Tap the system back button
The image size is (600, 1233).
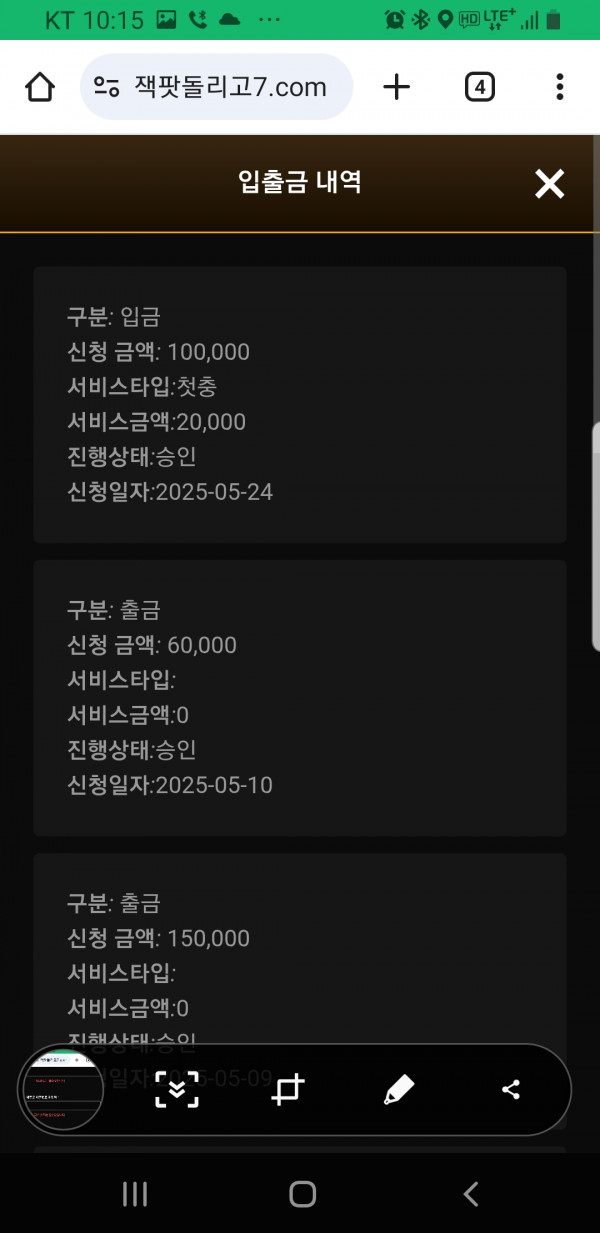470,1193
